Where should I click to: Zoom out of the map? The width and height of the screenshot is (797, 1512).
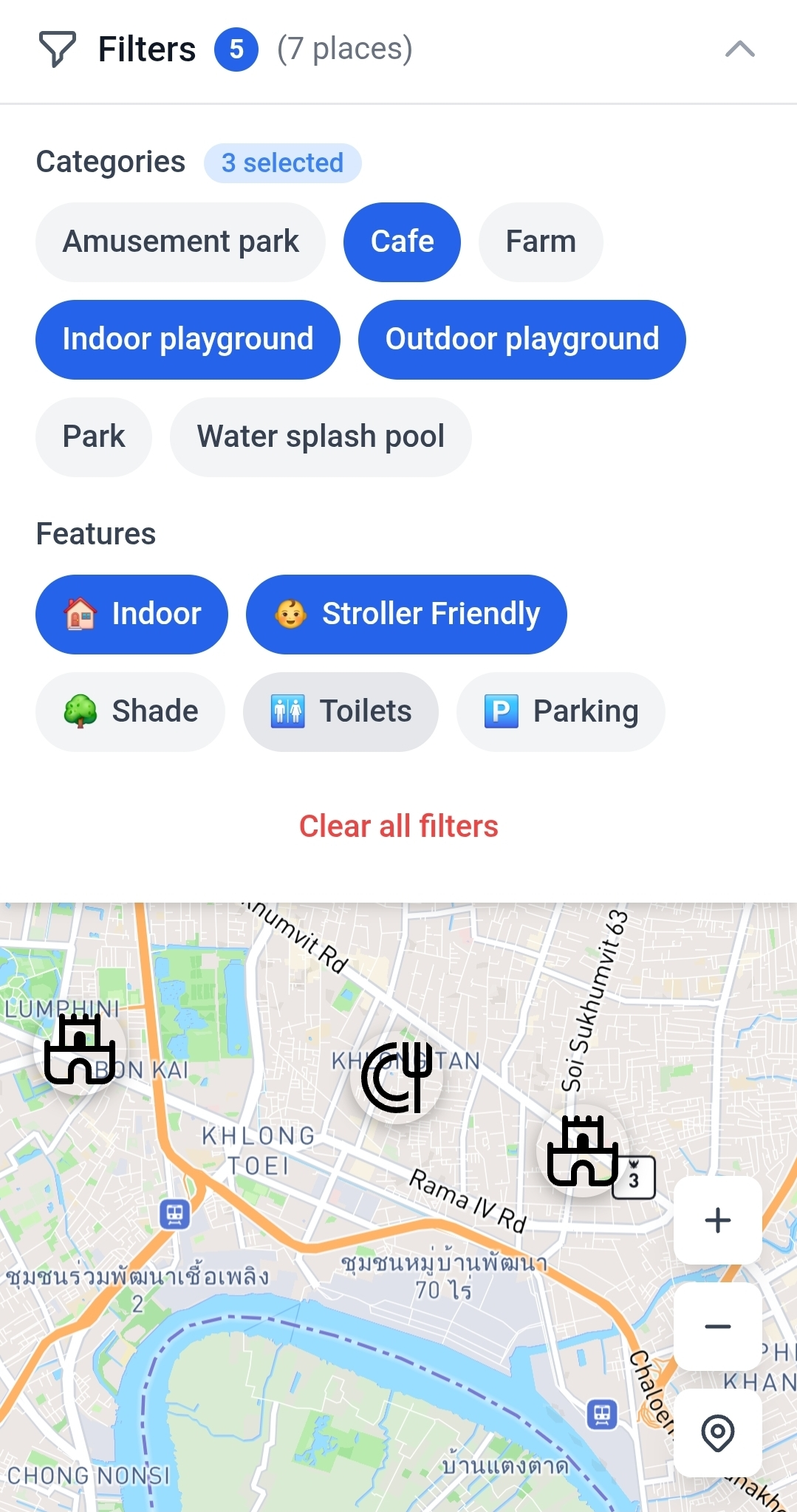tap(717, 1327)
